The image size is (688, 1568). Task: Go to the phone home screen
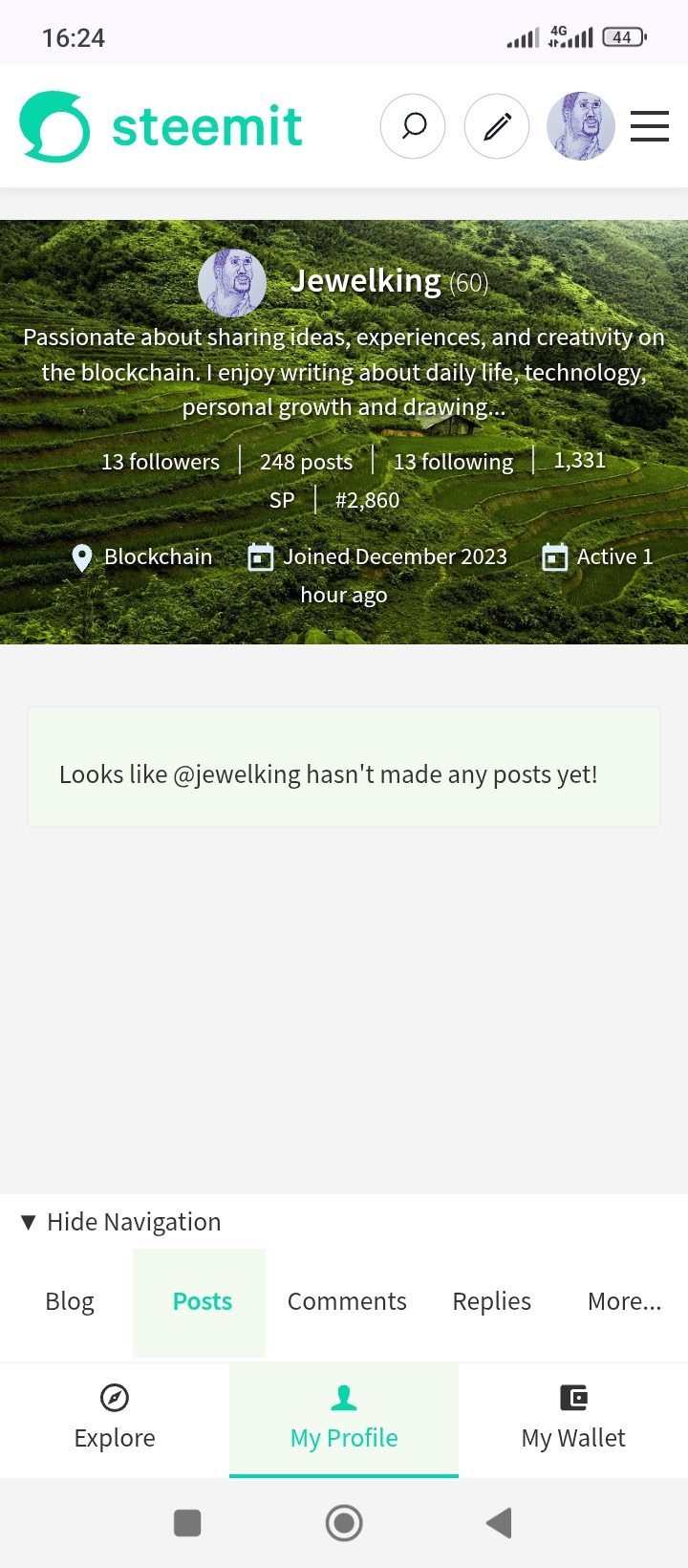point(344,1522)
